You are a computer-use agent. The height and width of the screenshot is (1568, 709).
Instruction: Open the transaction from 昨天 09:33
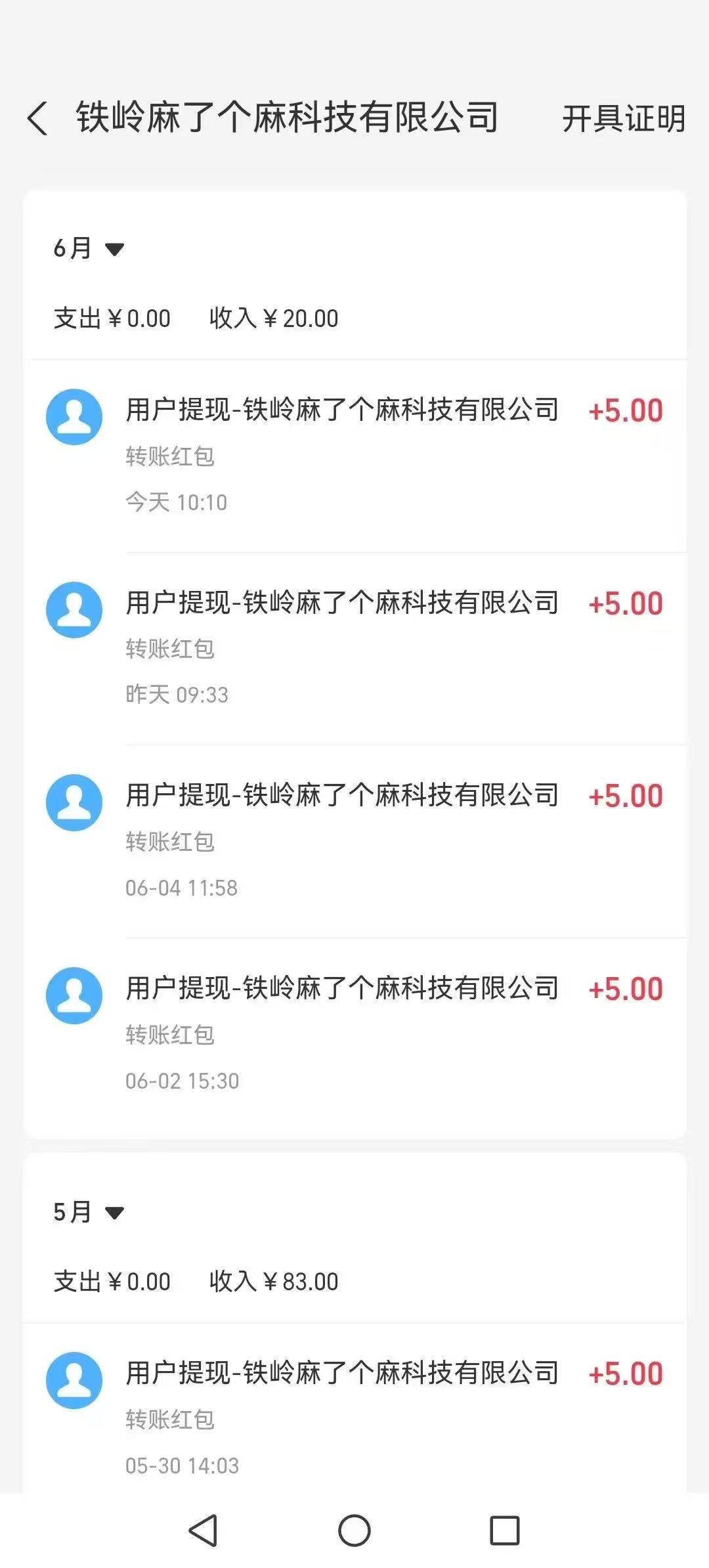tap(354, 649)
